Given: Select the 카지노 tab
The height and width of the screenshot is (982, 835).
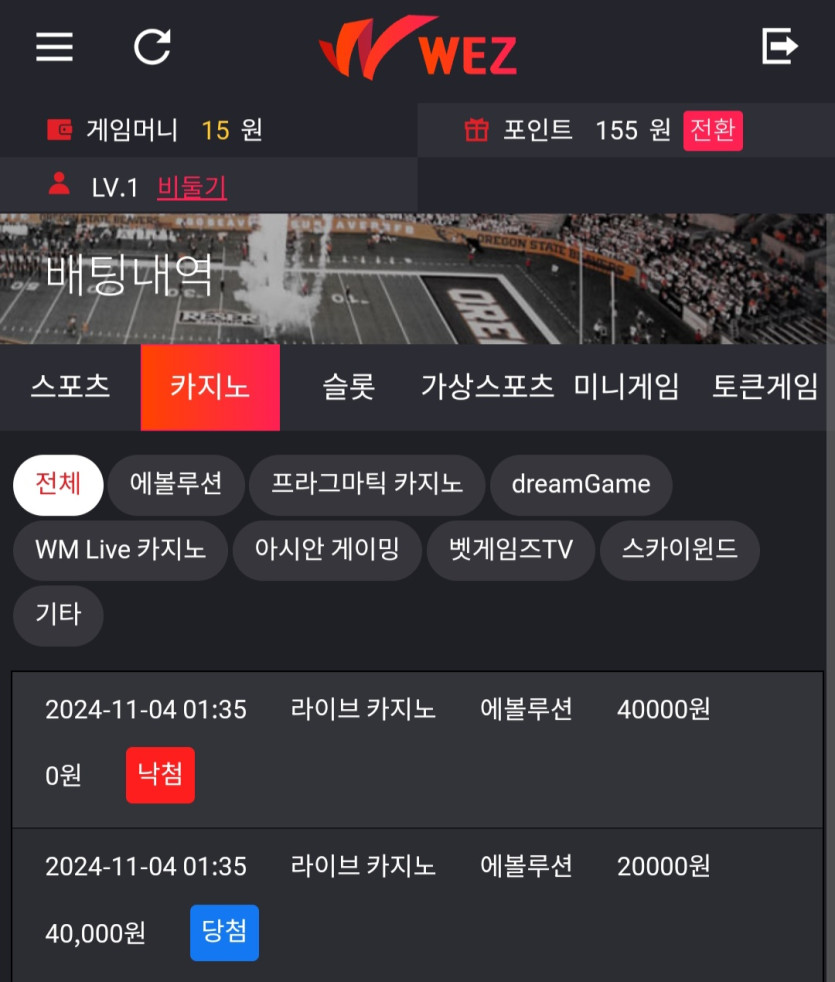Looking at the screenshot, I should click(x=210, y=387).
